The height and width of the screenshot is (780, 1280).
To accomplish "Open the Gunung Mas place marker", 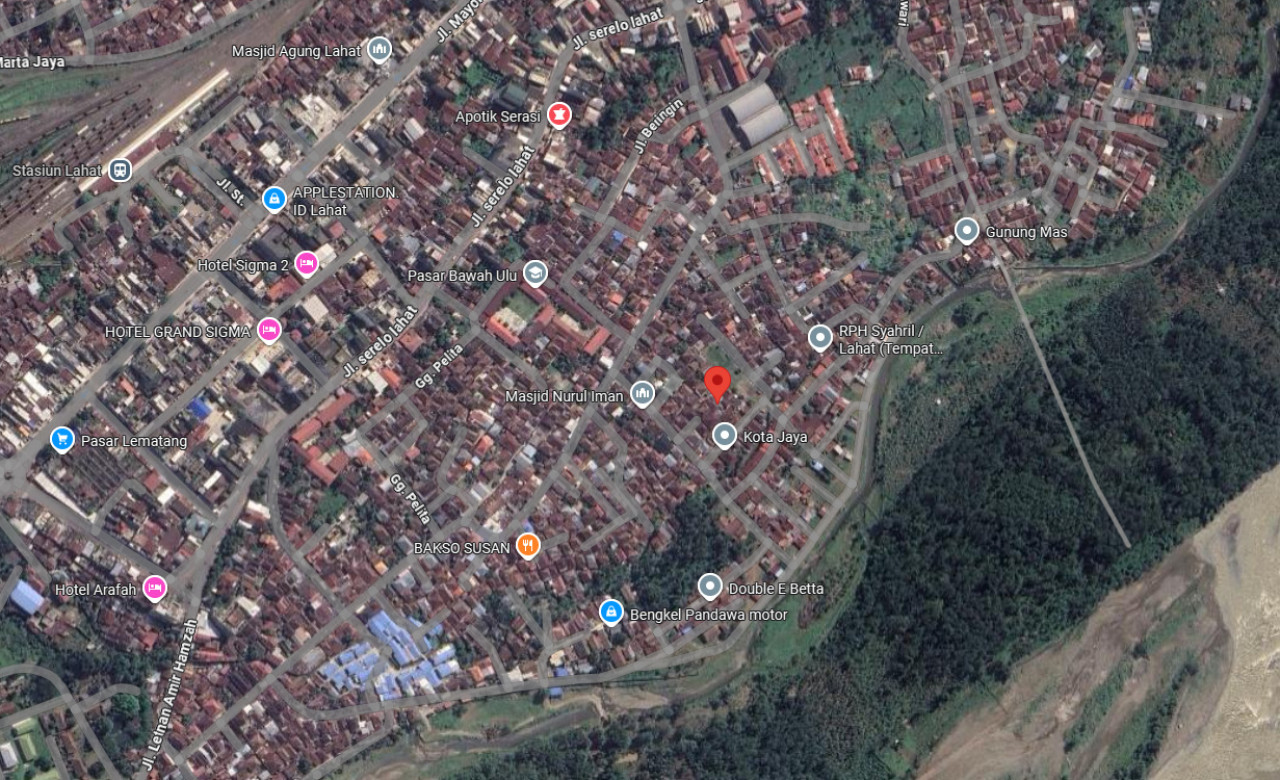I will tap(966, 231).
